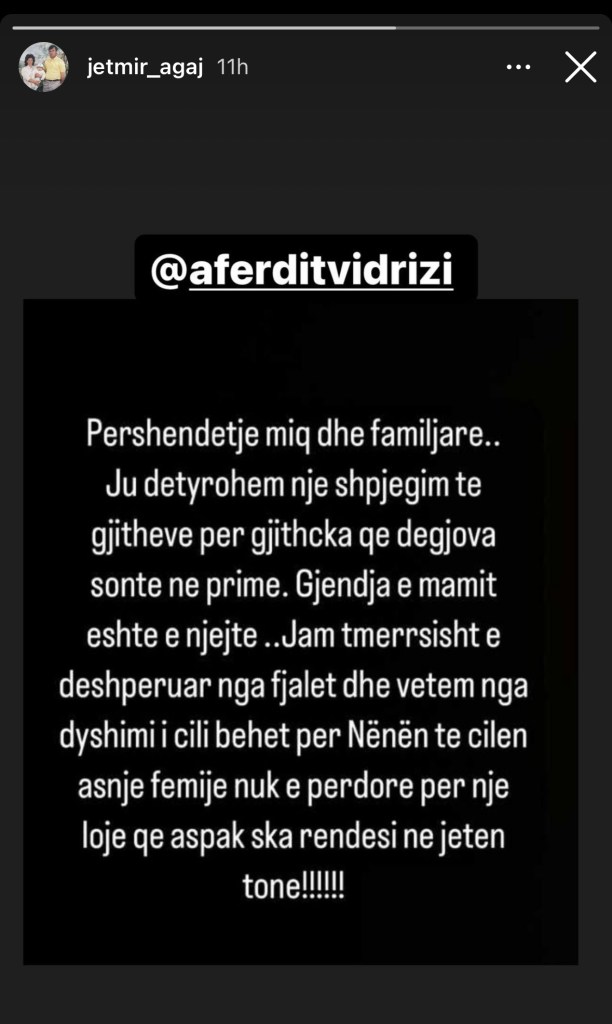Open jetmir_agaj's profile picture
Screen dimensions: 612x1024
tap(43, 67)
